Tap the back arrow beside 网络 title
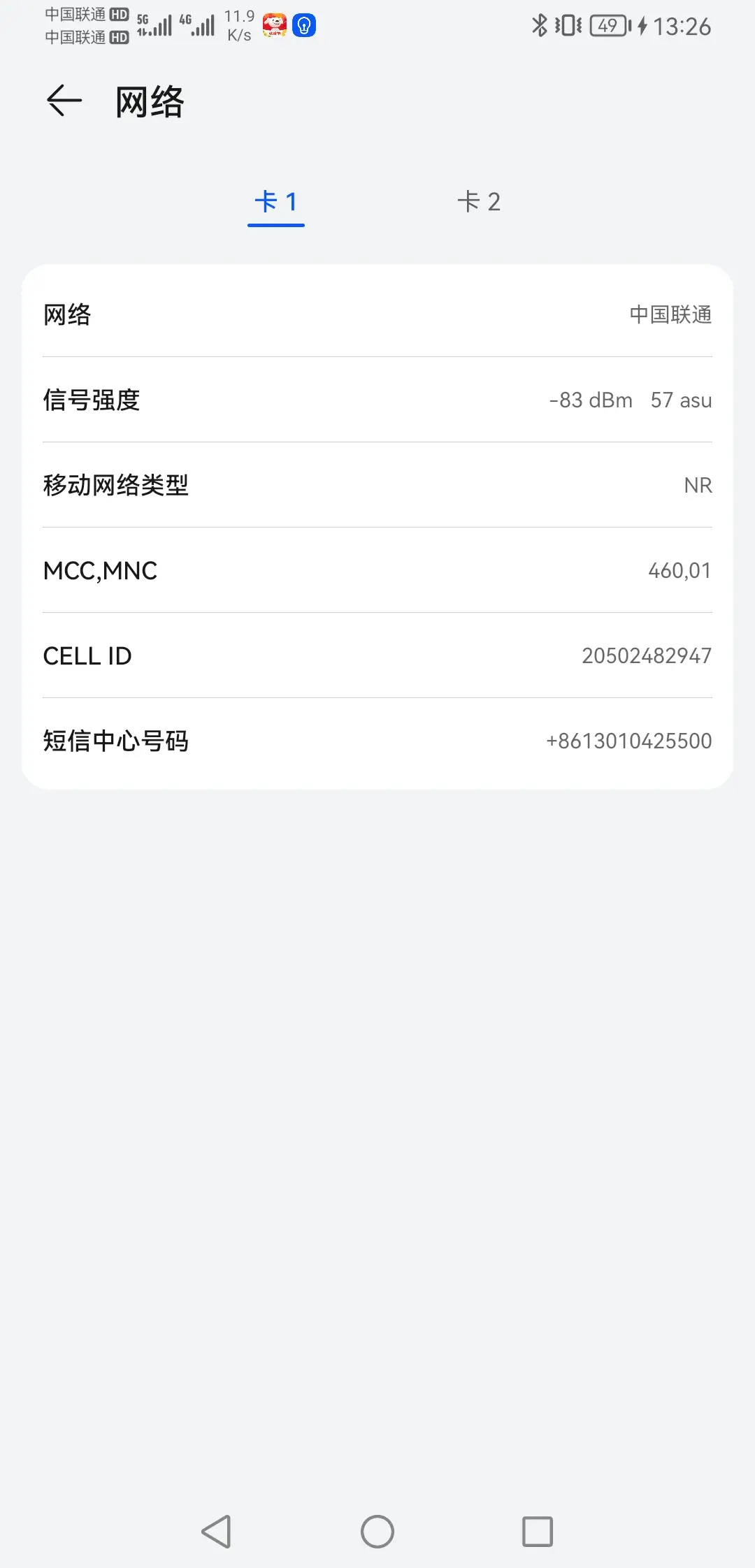 pos(63,100)
